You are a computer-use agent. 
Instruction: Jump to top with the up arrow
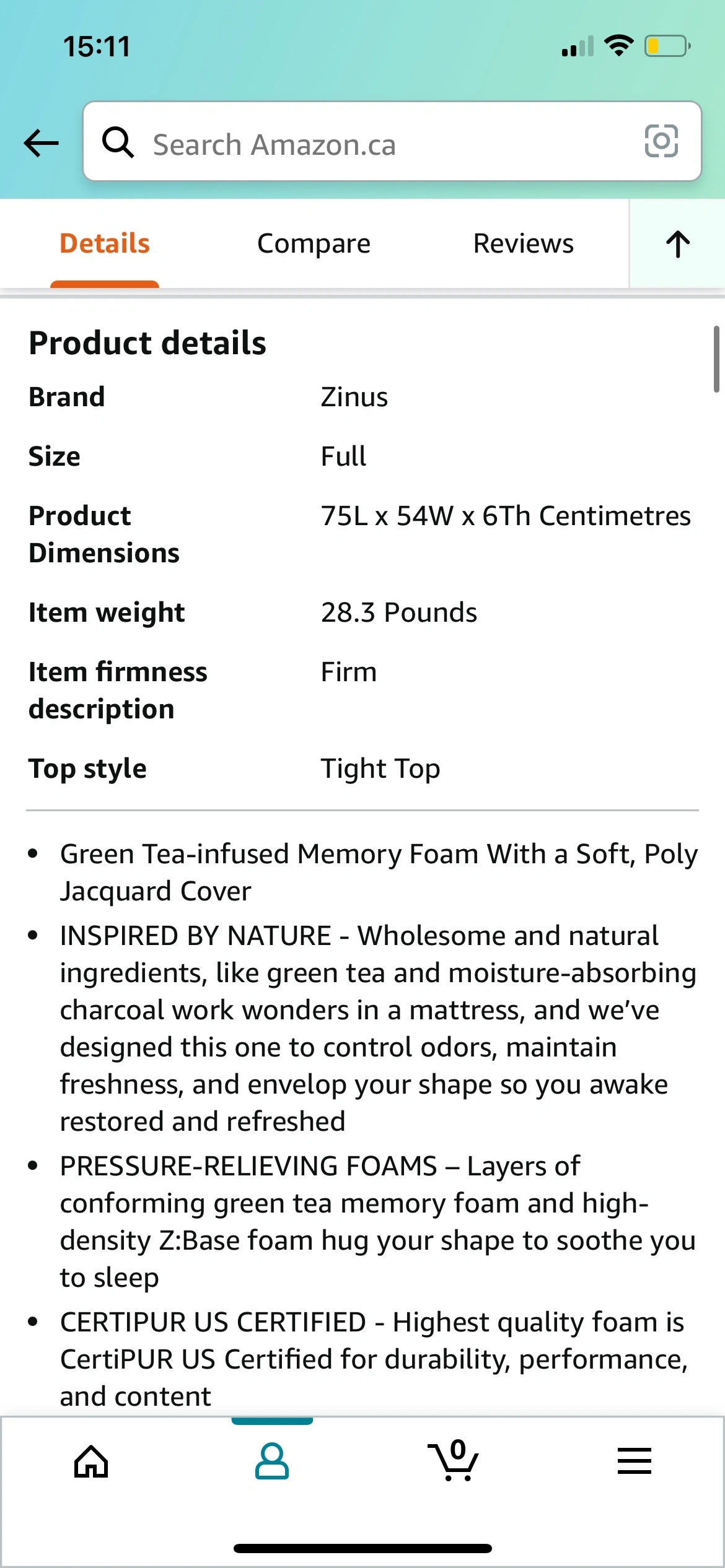point(677,243)
